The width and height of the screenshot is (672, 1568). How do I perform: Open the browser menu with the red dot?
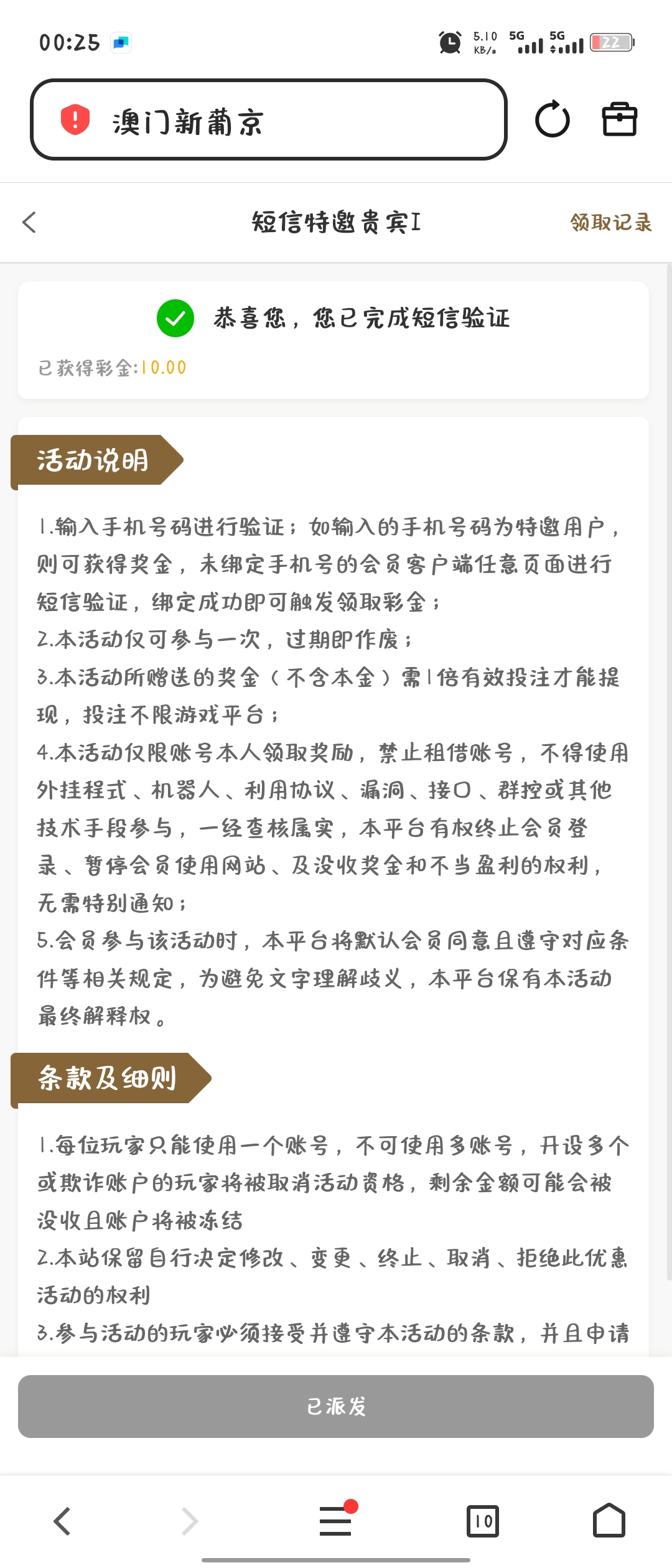(x=336, y=1521)
